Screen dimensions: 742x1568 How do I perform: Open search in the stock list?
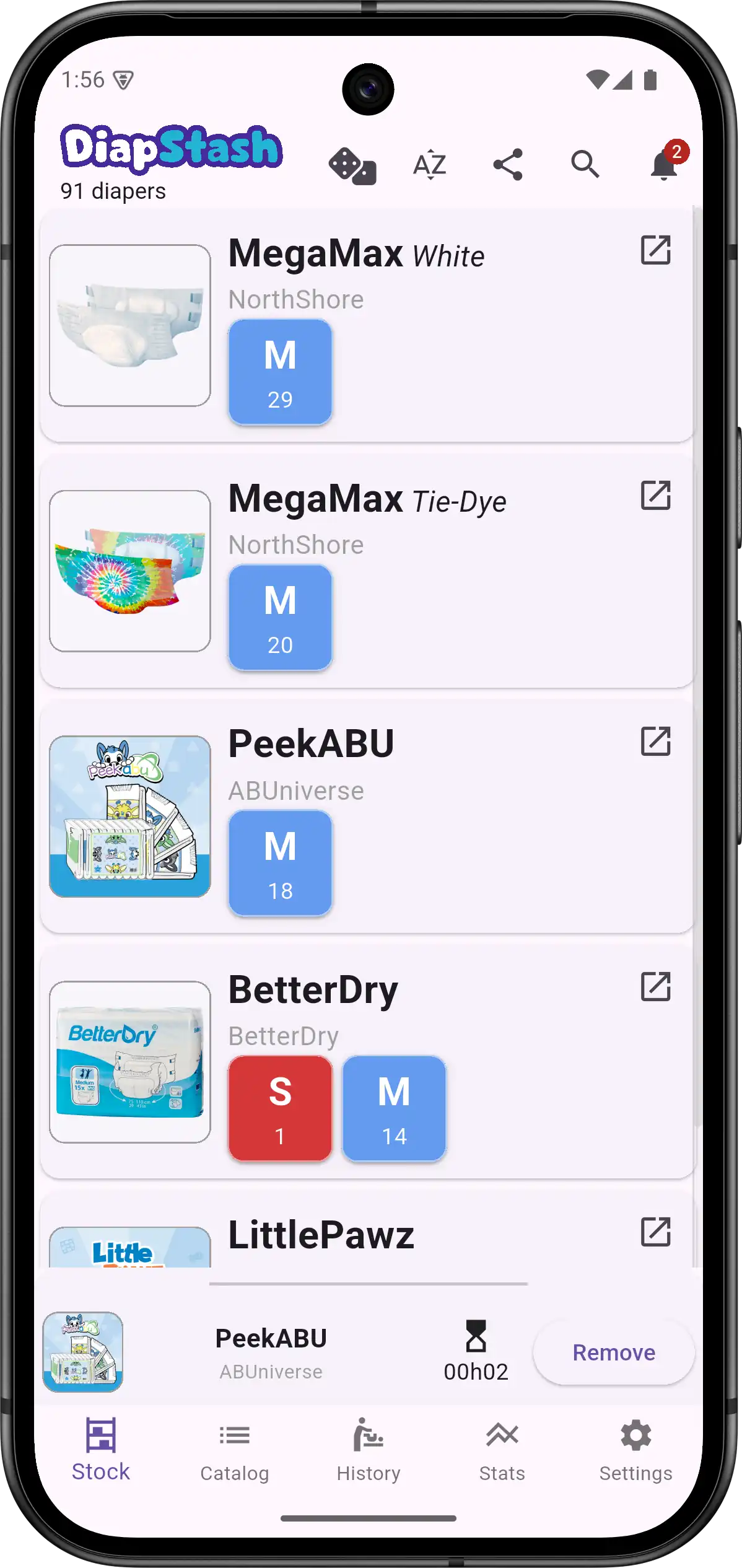click(x=585, y=165)
